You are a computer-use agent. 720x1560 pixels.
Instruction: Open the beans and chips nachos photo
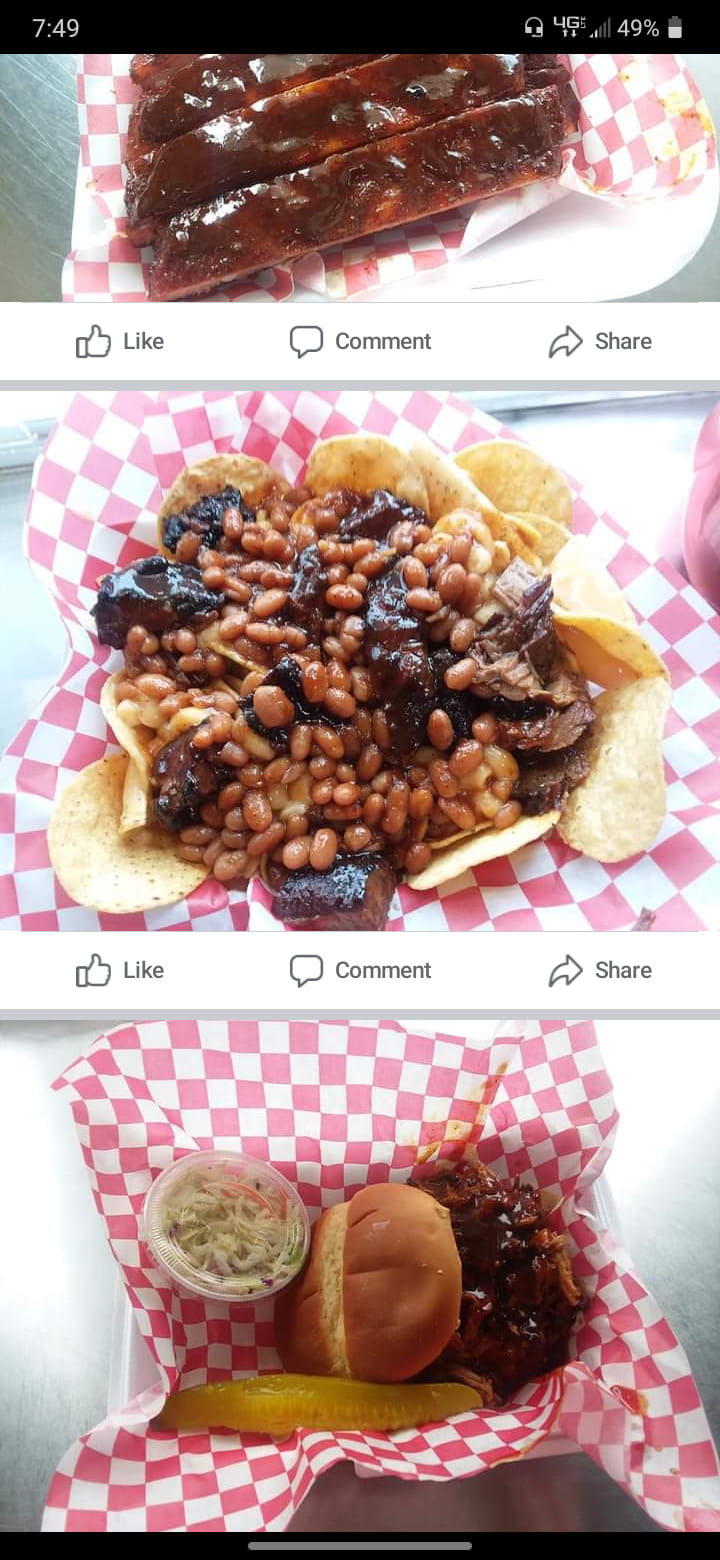pos(360,660)
